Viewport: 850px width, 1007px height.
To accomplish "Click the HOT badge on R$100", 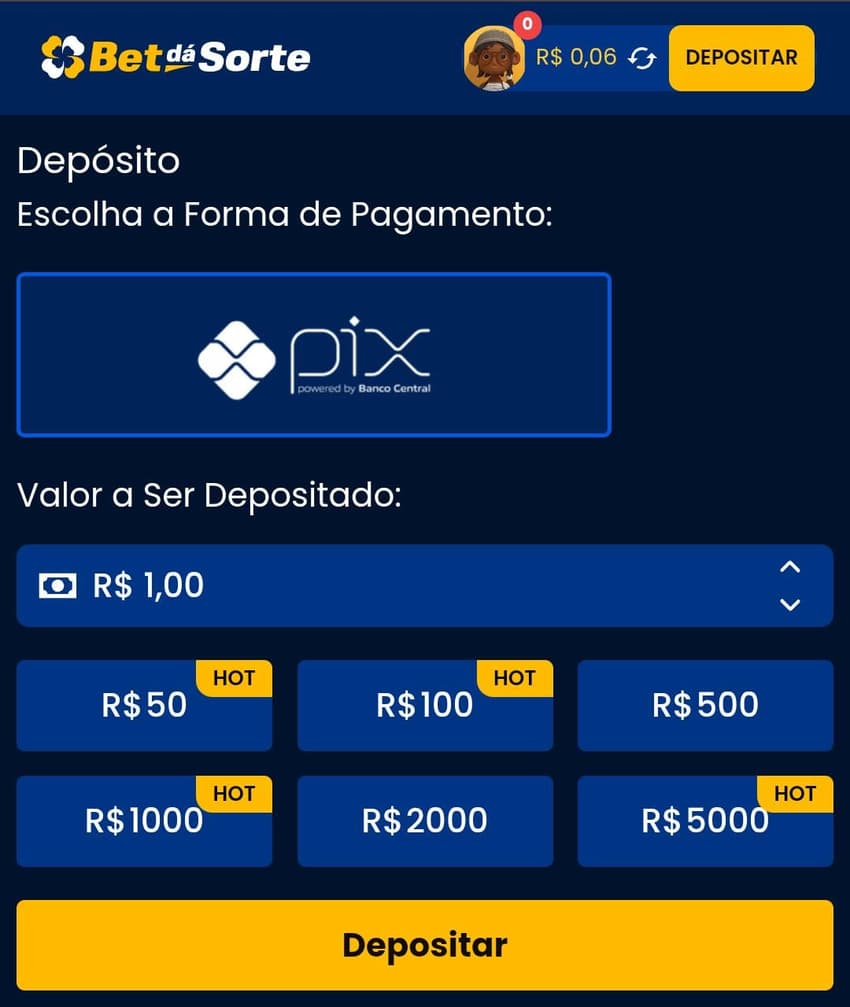I will [x=515, y=677].
